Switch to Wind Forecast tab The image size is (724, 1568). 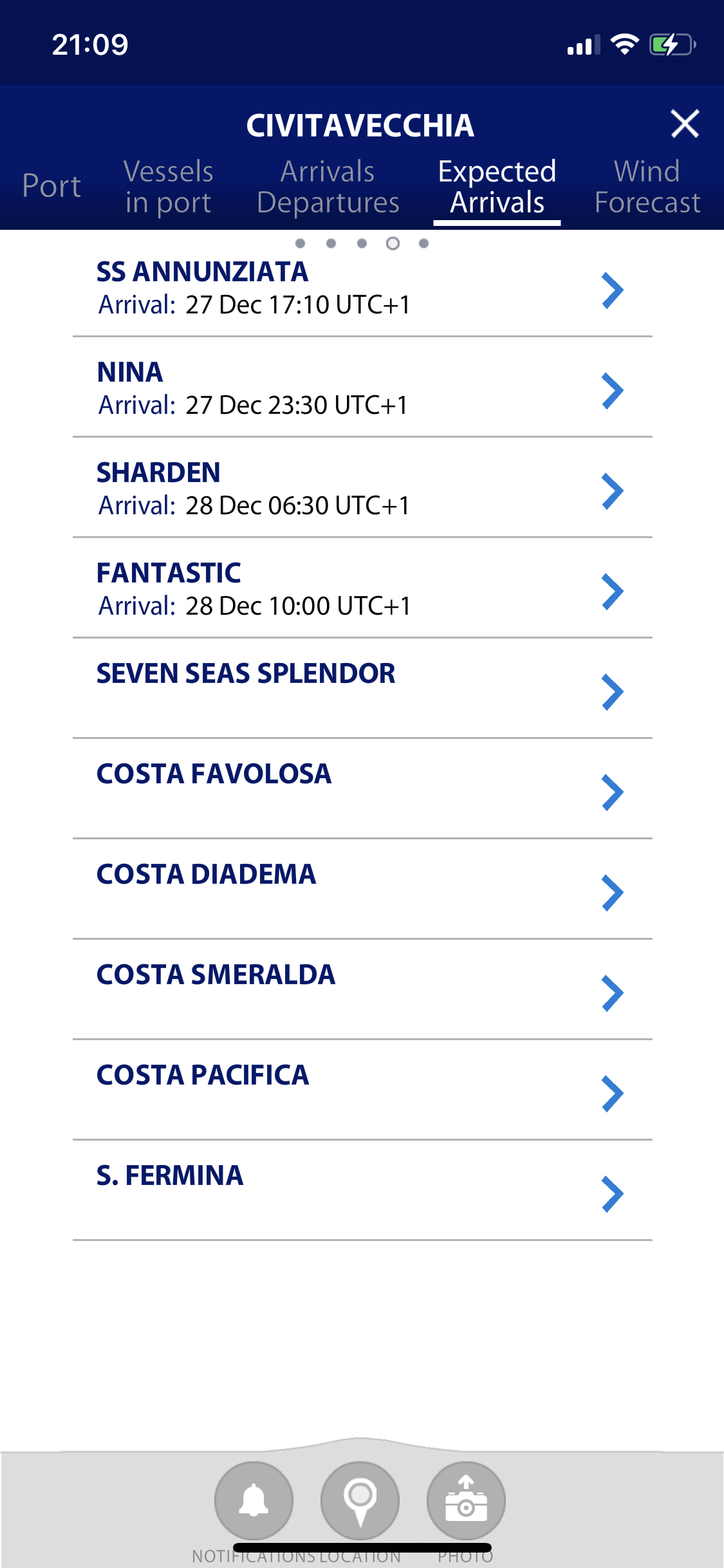tap(647, 187)
